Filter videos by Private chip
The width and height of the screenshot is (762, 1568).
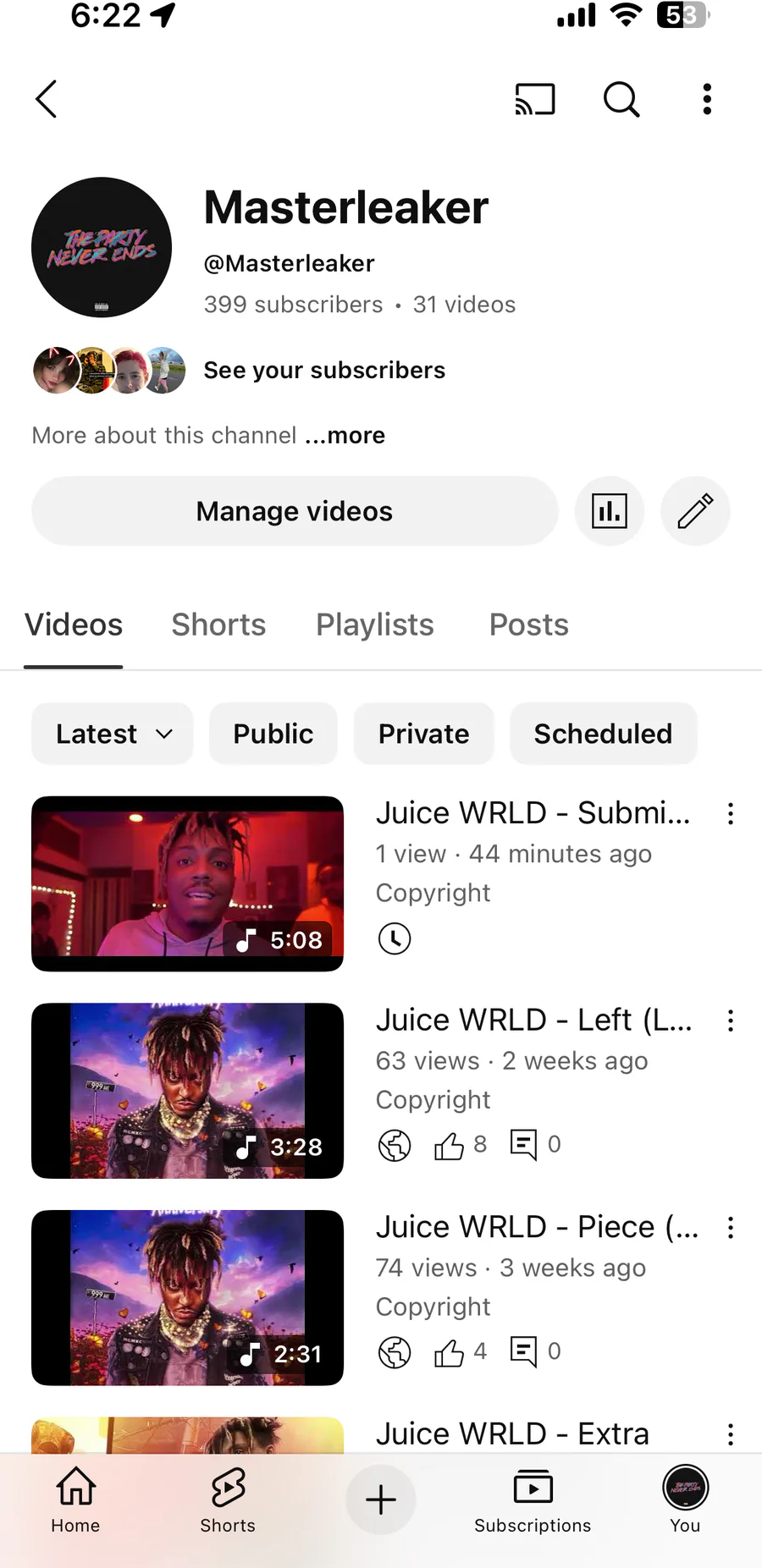coord(423,734)
